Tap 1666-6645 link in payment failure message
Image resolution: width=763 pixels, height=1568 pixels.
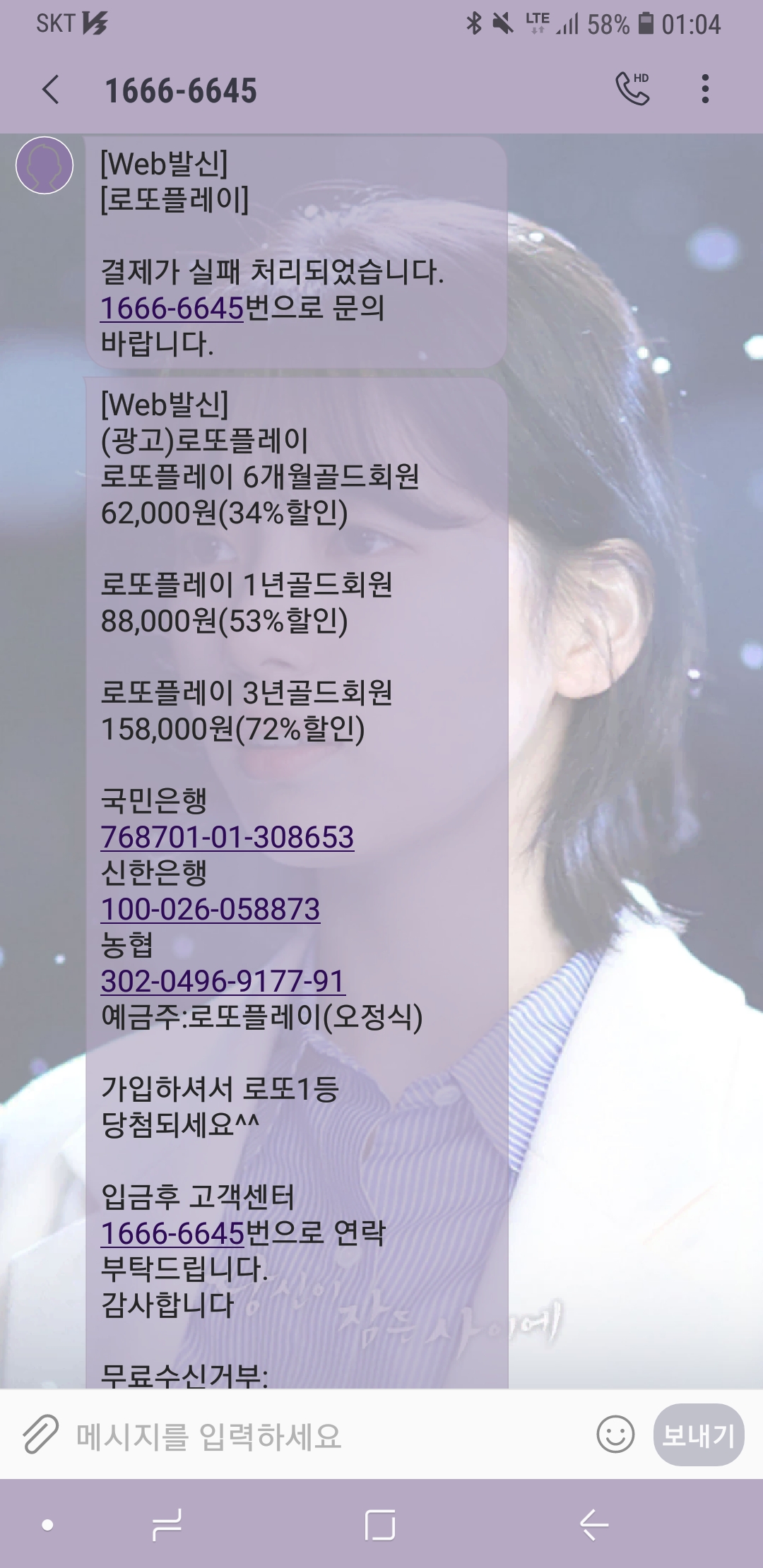coord(172,309)
